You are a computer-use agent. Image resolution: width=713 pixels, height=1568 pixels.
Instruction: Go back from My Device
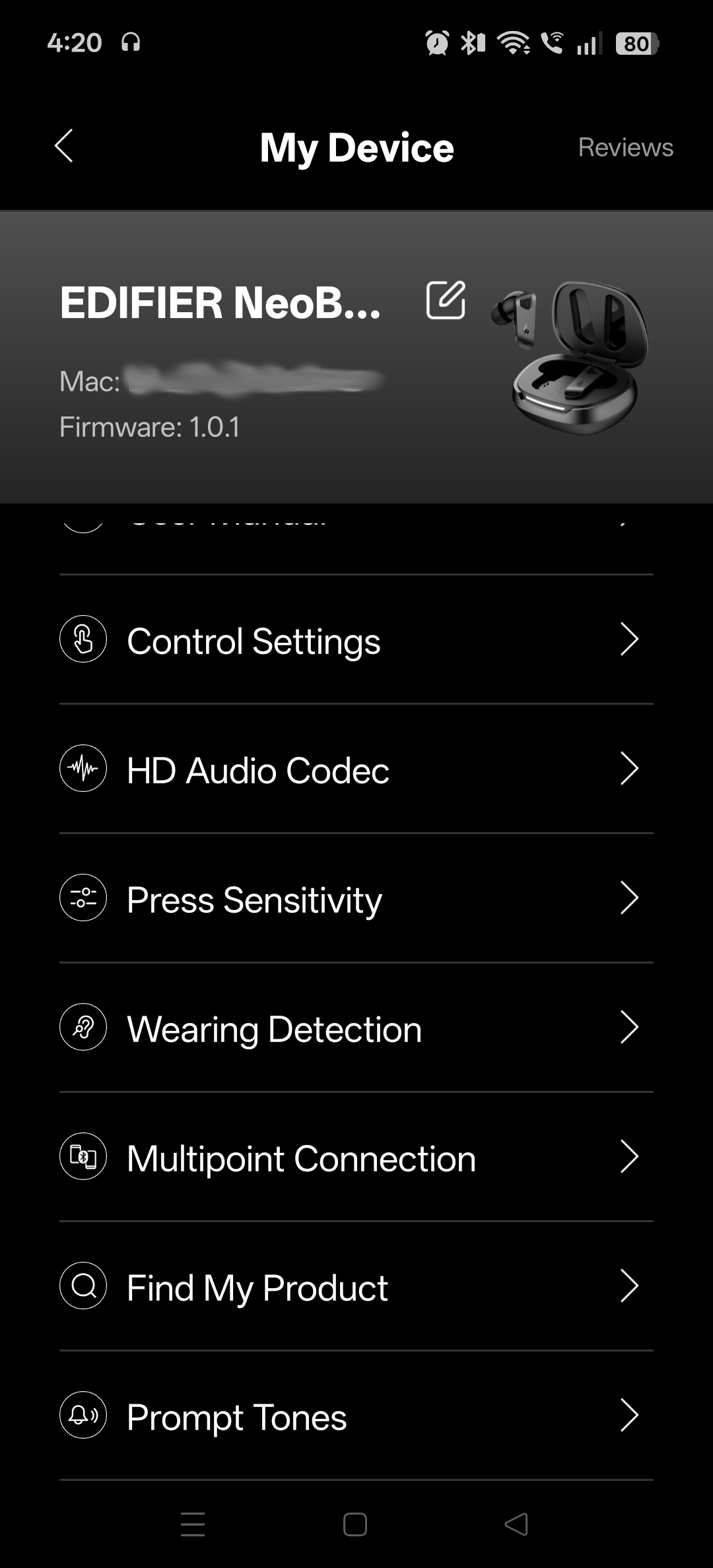click(64, 146)
